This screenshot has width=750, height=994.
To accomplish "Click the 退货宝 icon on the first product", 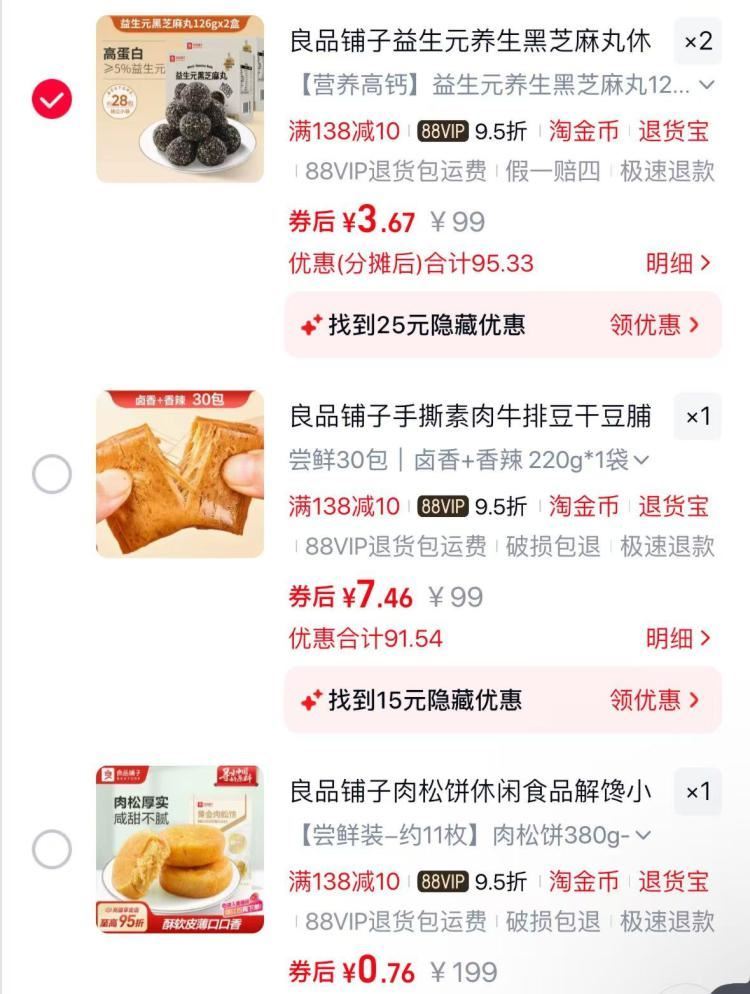I will [x=673, y=132].
